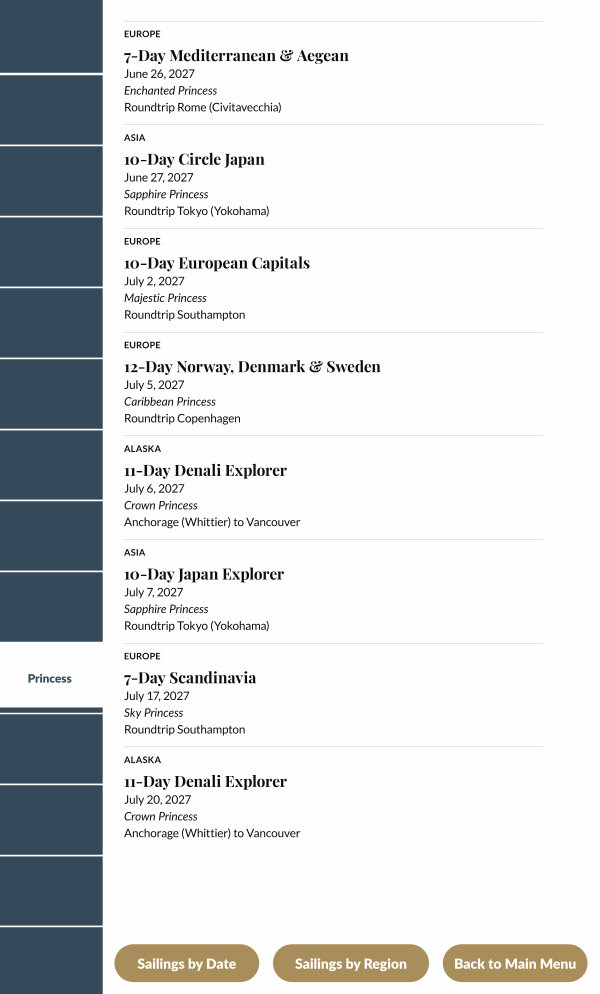
Task: View July 6 Denali Explorer sailing
Action: pyautogui.click(x=205, y=471)
